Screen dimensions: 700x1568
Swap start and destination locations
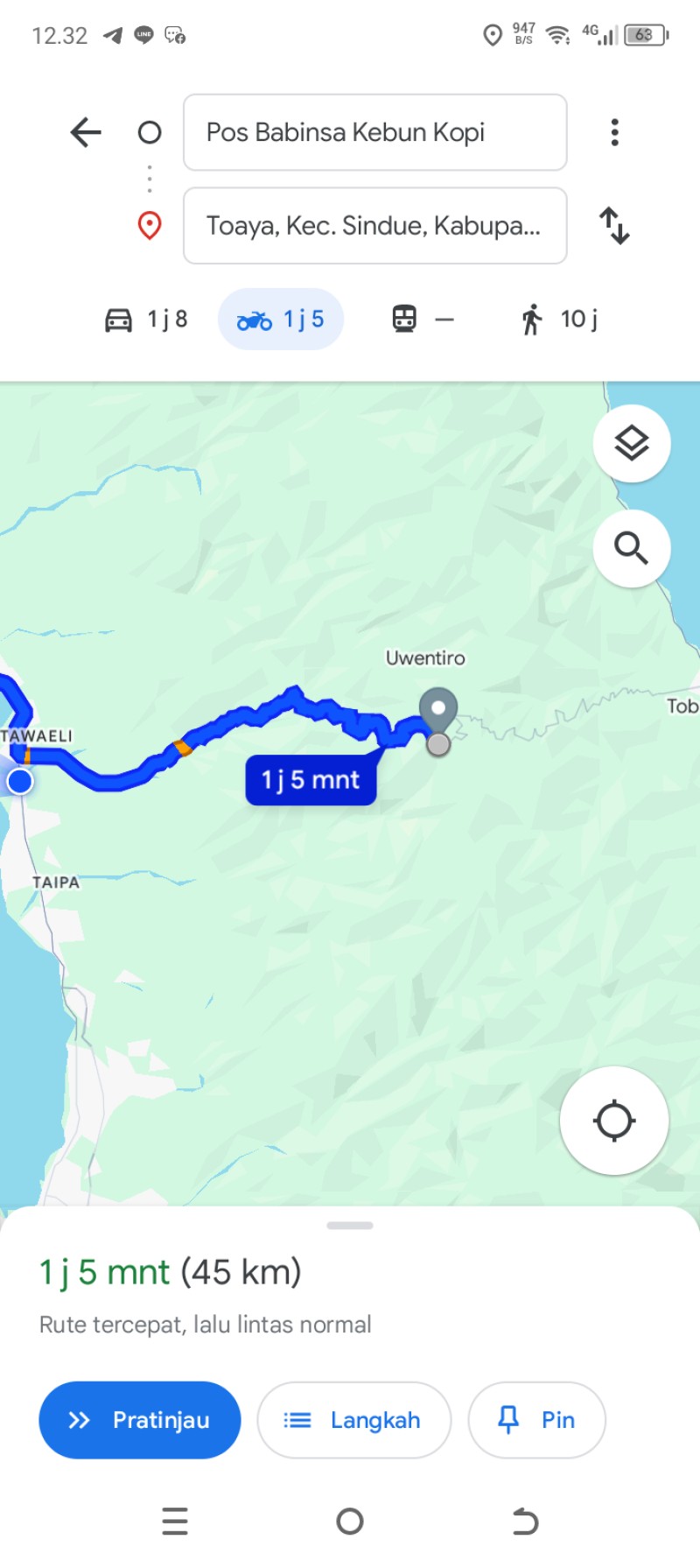tap(614, 226)
